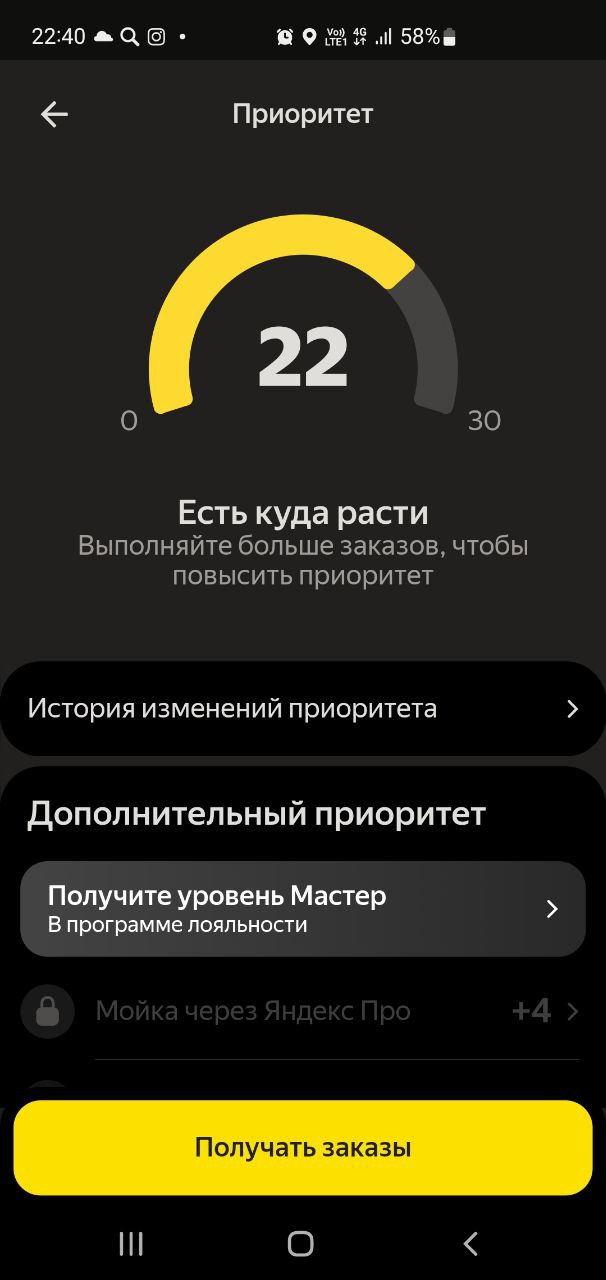The height and width of the screenshot is (1280, 606).
Task: Open the recent apps view
Action: pyautogui.click(x=131, y=1243)
